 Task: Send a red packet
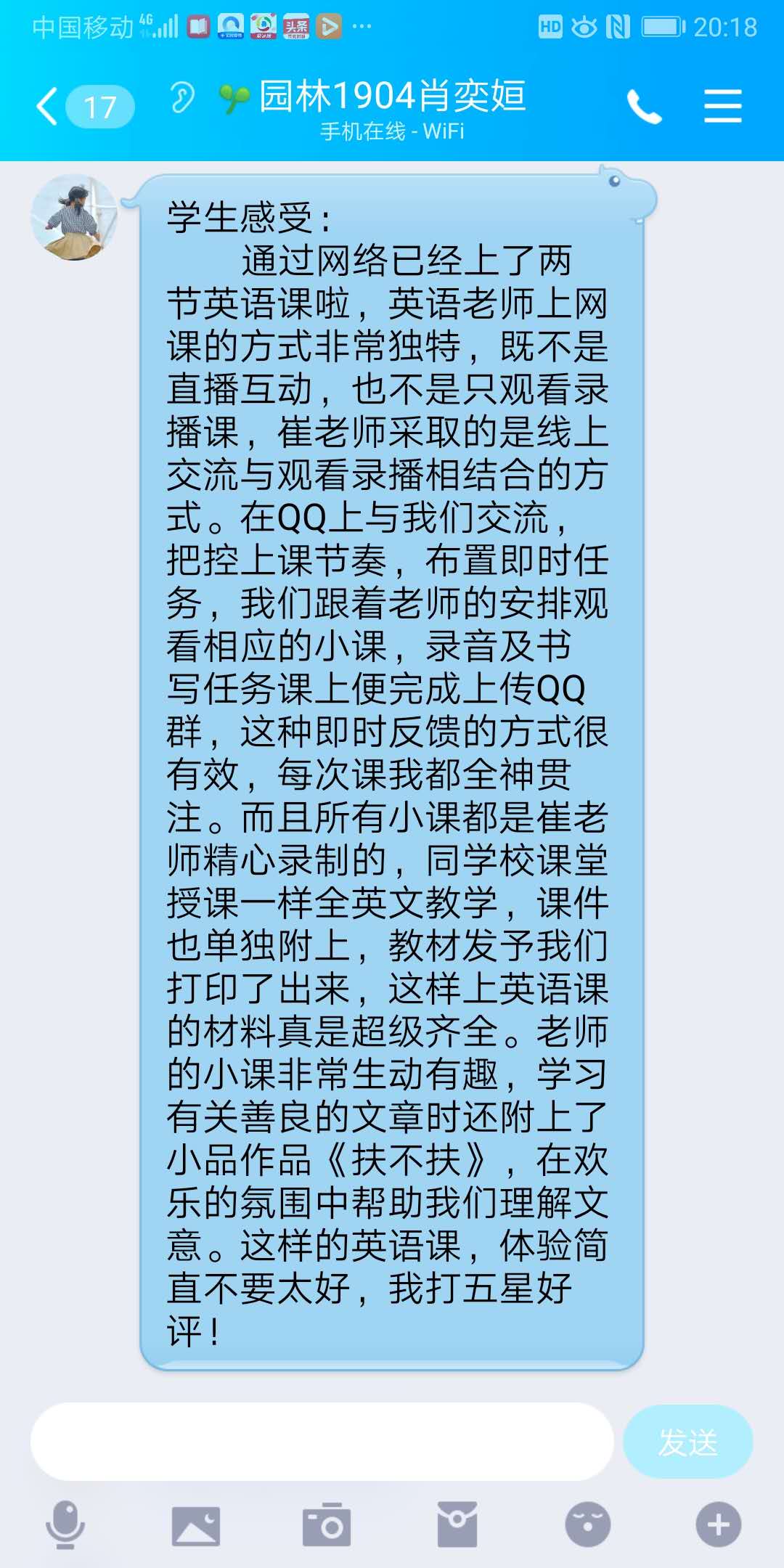point(457,1524)
